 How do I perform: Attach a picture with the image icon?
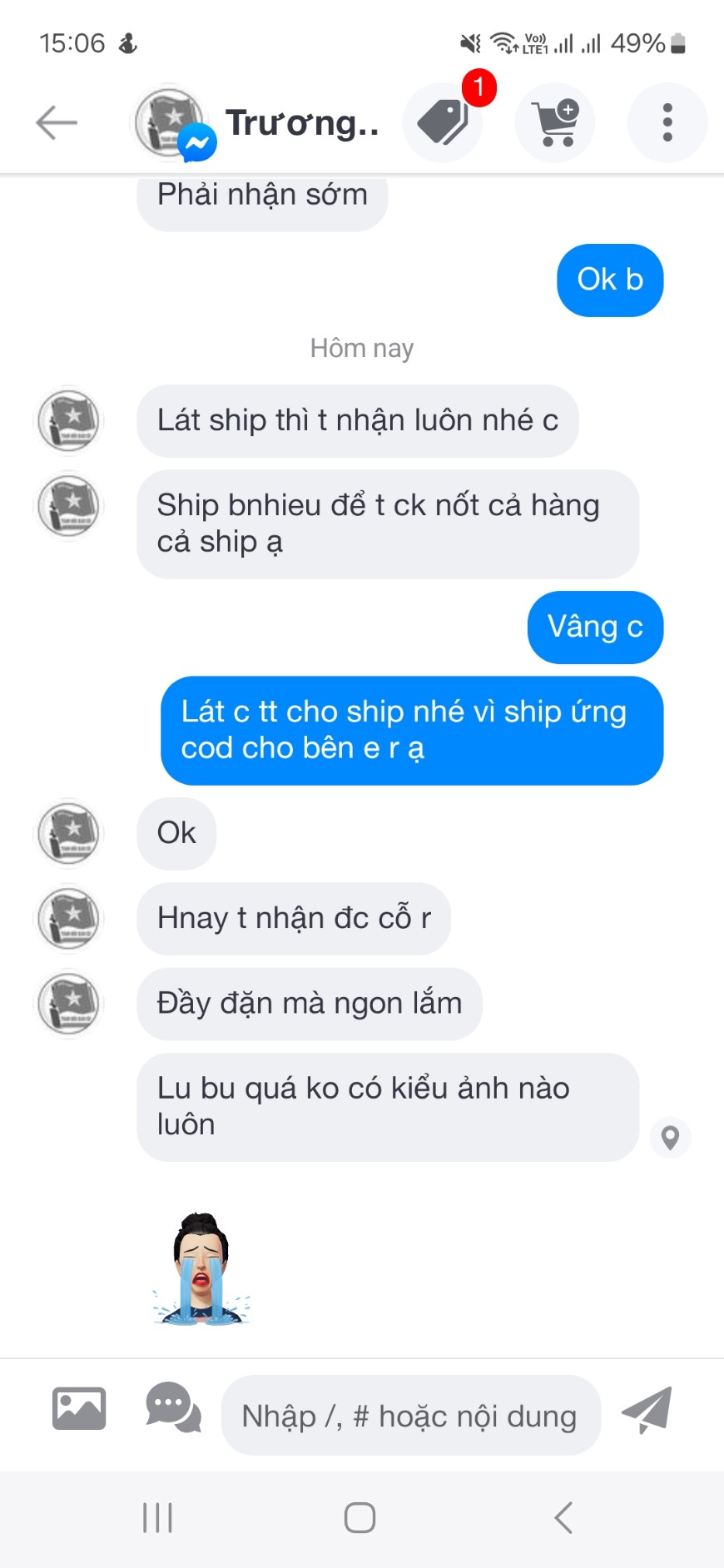79,1408
